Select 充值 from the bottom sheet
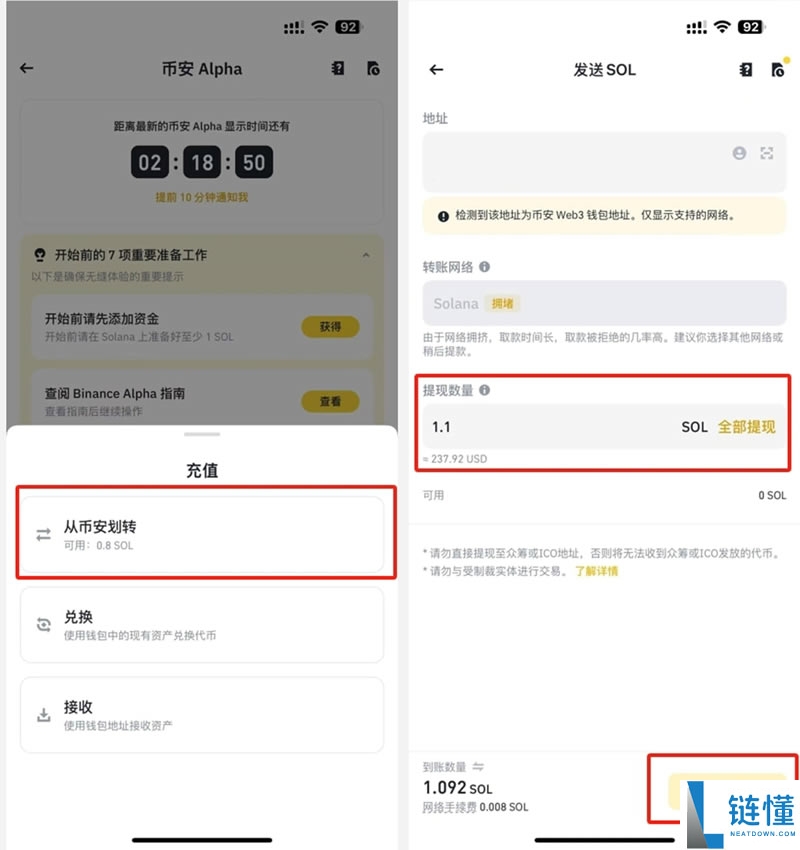This screenshot has height=850, width=800. [201, 470]
